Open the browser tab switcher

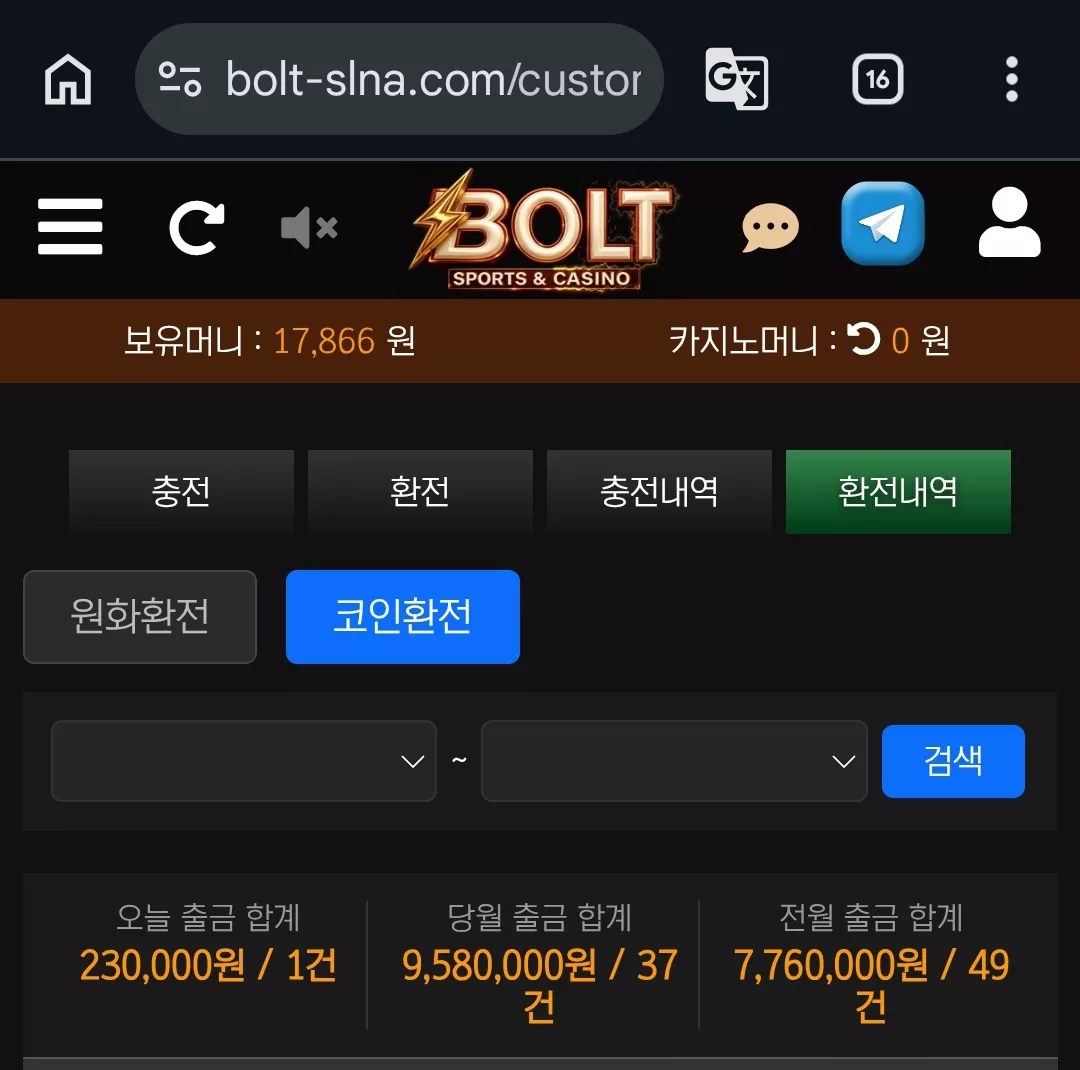click(878, 79)
